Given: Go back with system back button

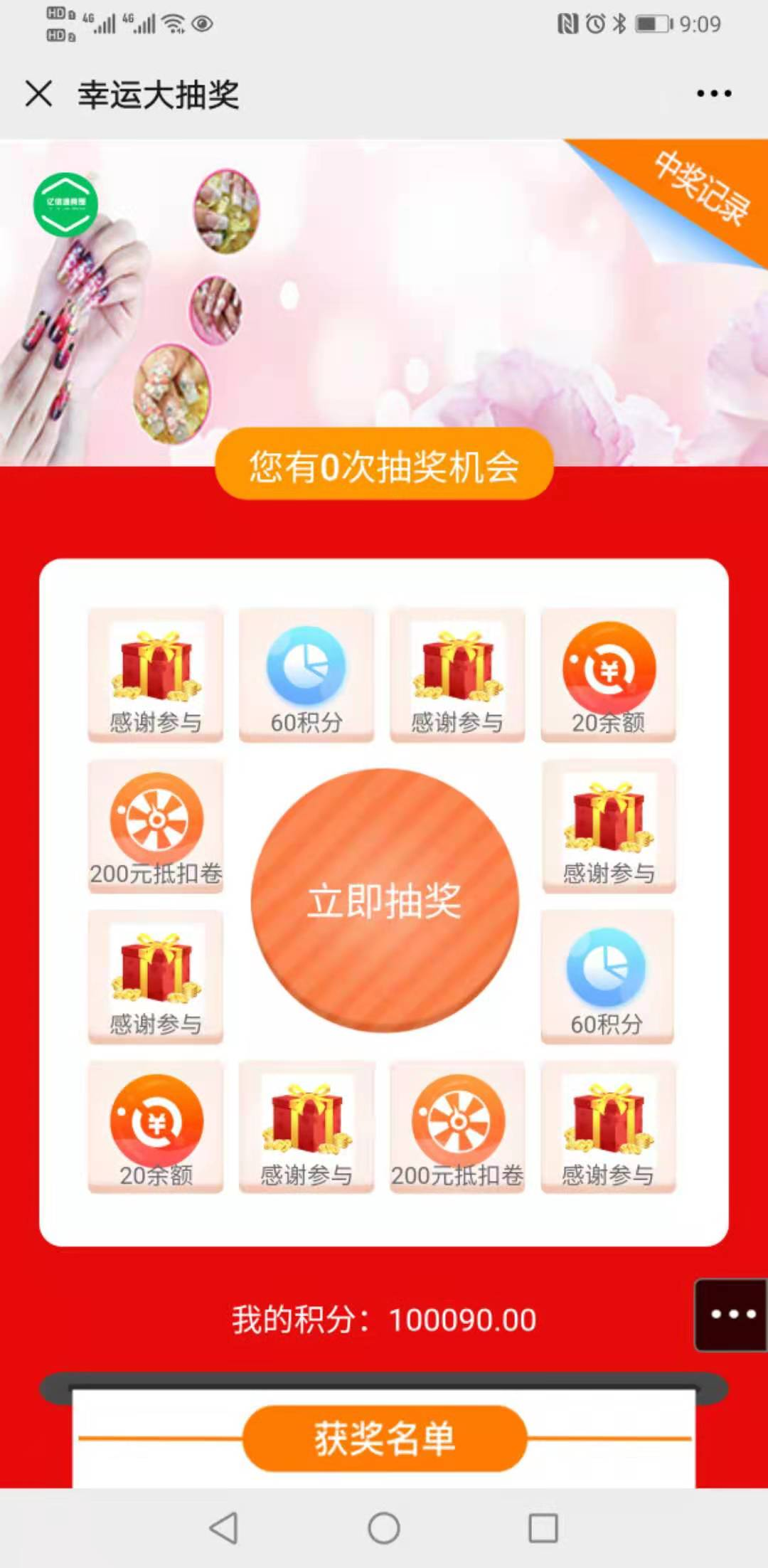Looking at the screenshot, I should tap(224, 1527).
